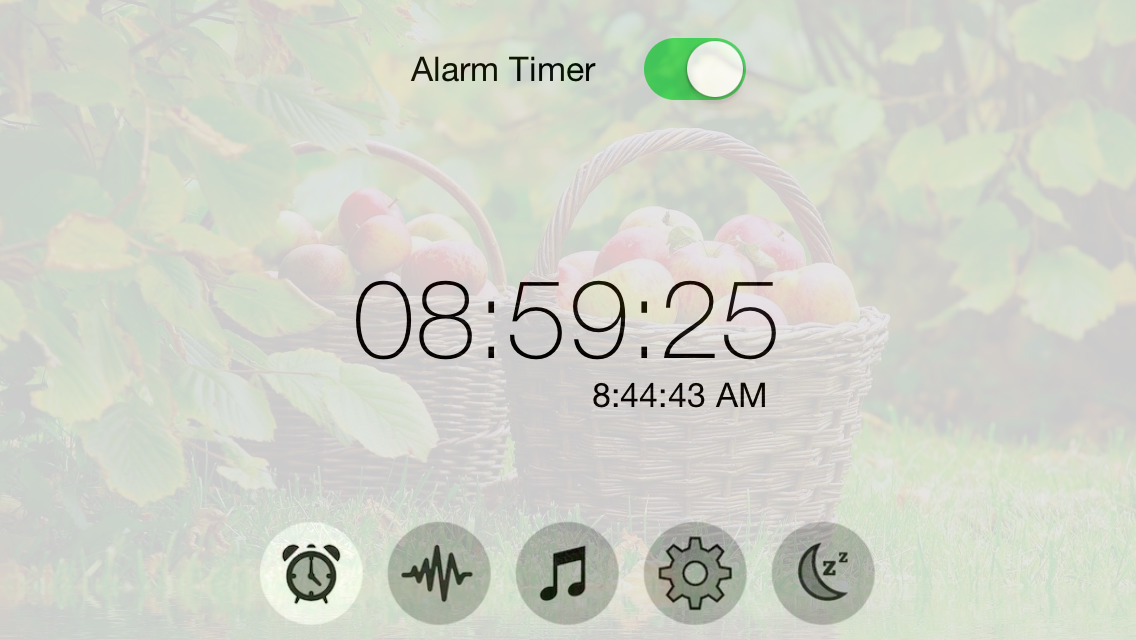Open the sleep moon mode
Image resolution: width=1136 pixels, height=640 pixels.
coord(822,573)
